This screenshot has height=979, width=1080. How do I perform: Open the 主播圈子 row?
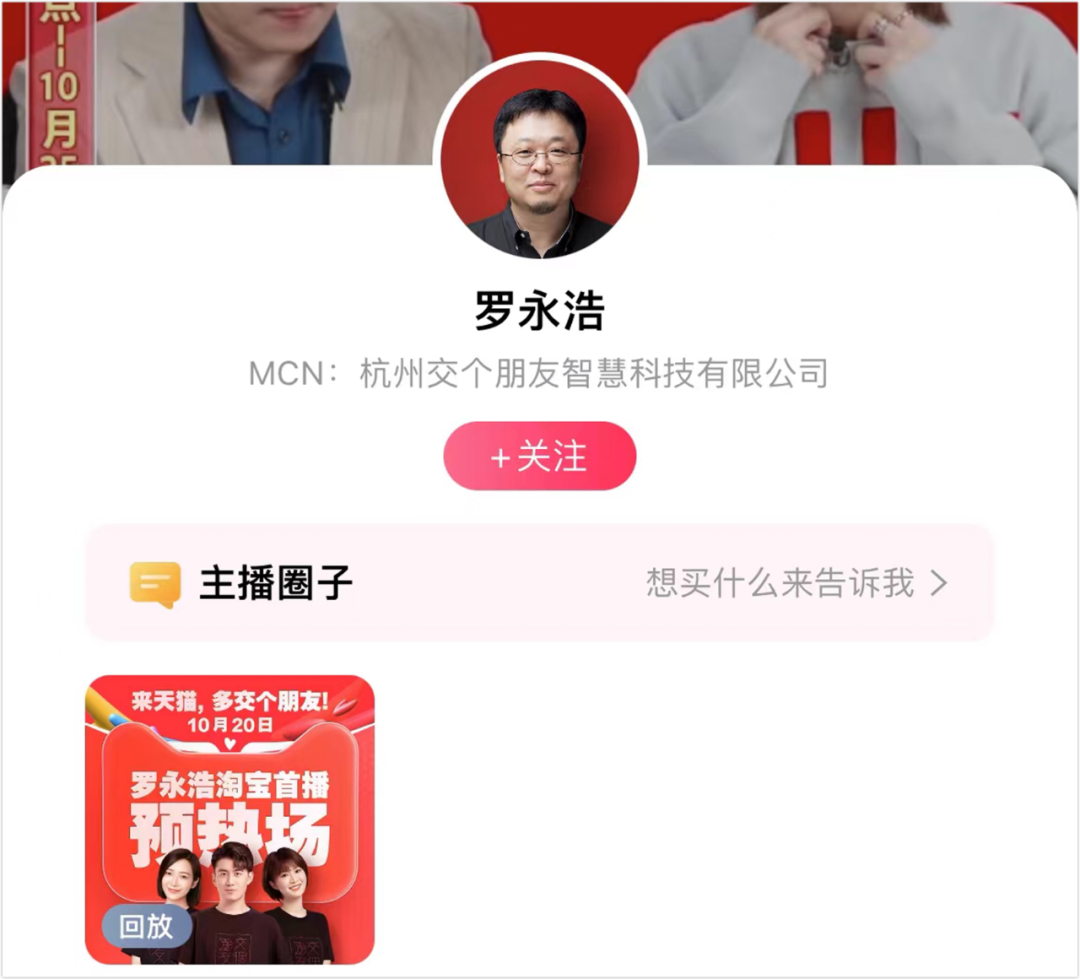pos(539,582)
